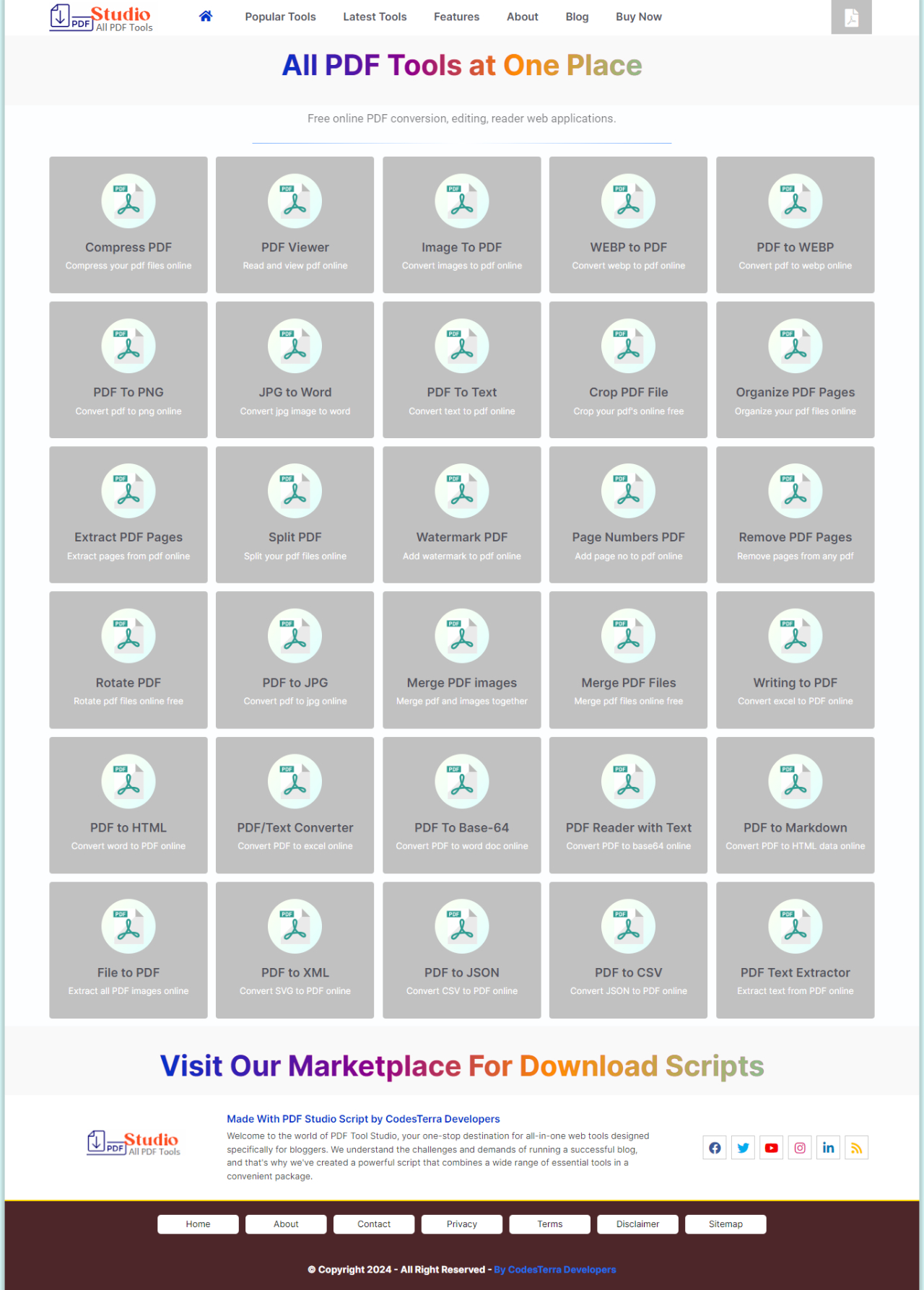Image resolution: width=924 pixels, height=1290 pixels.
Task: Open the PDF Viewer tool card
Action: tap(295, 225)
